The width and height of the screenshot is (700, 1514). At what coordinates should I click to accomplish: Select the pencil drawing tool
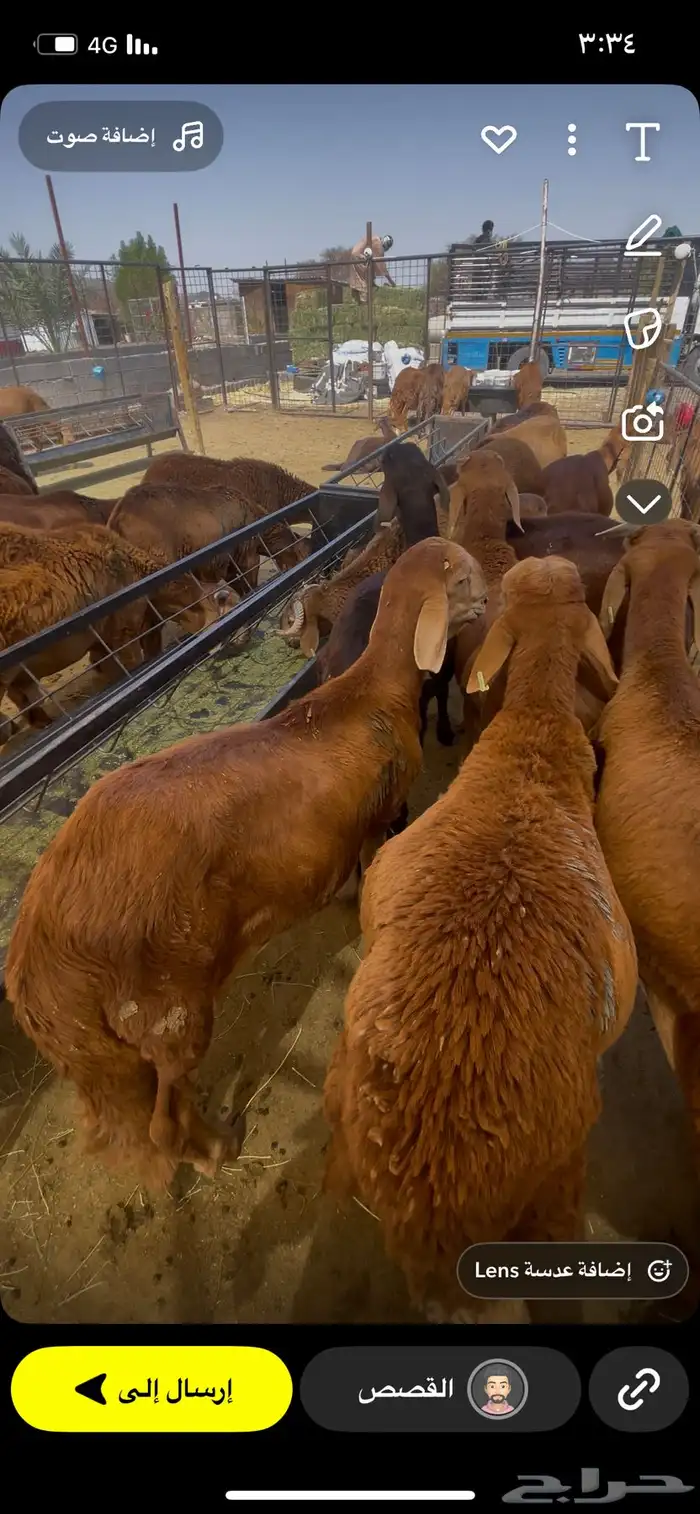[x=643, y=235]
